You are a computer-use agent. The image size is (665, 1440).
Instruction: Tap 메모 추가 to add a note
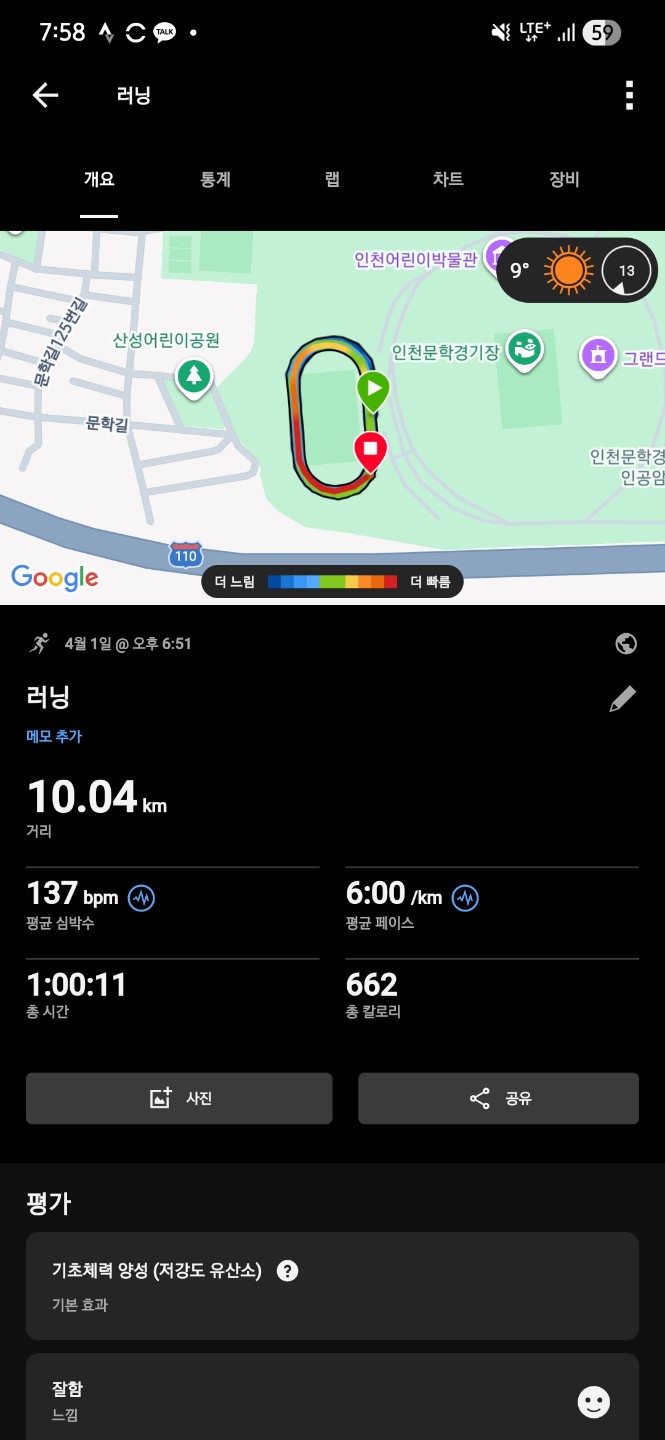click(x=54, y=736)
